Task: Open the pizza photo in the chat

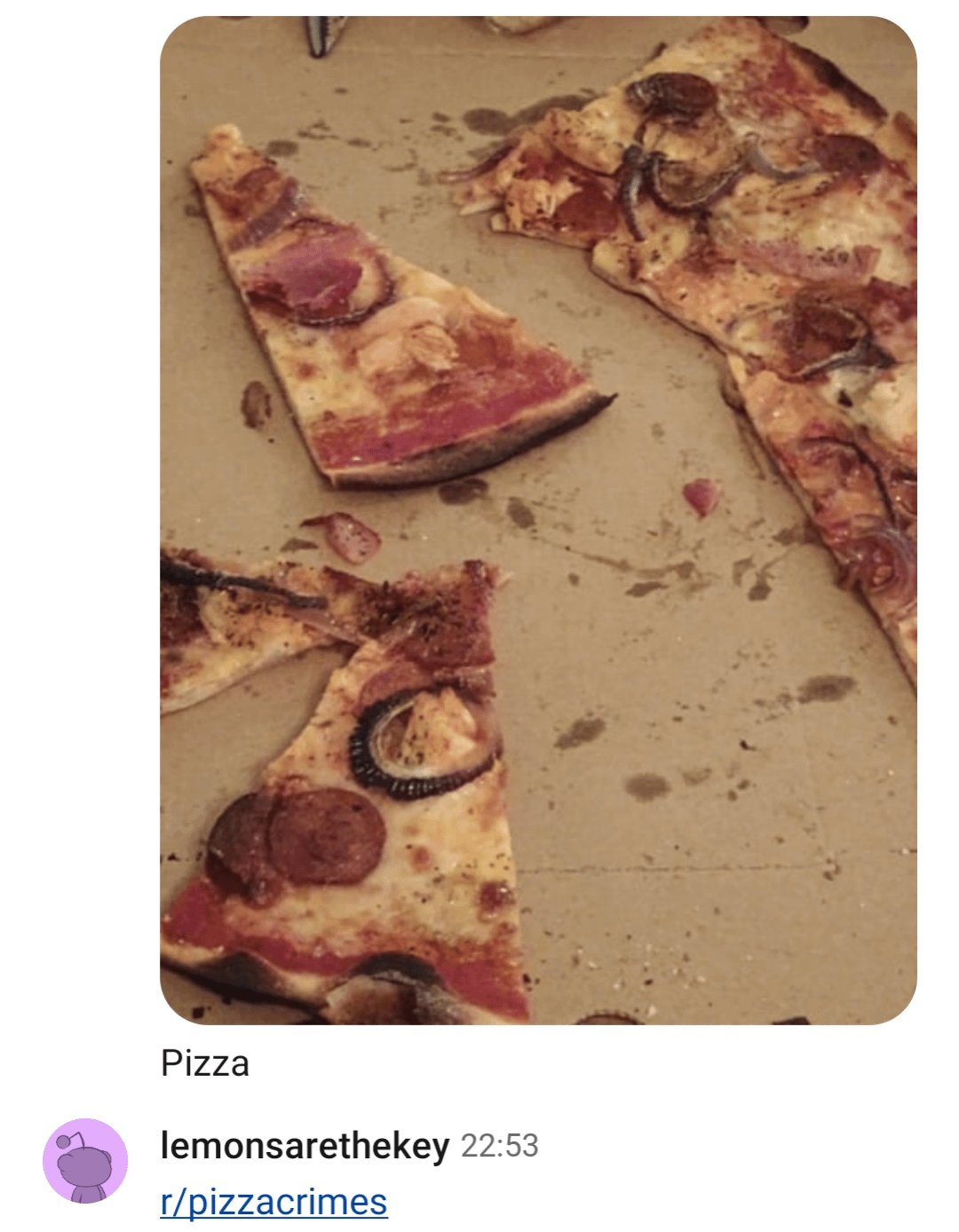Action: click(538, 520)
